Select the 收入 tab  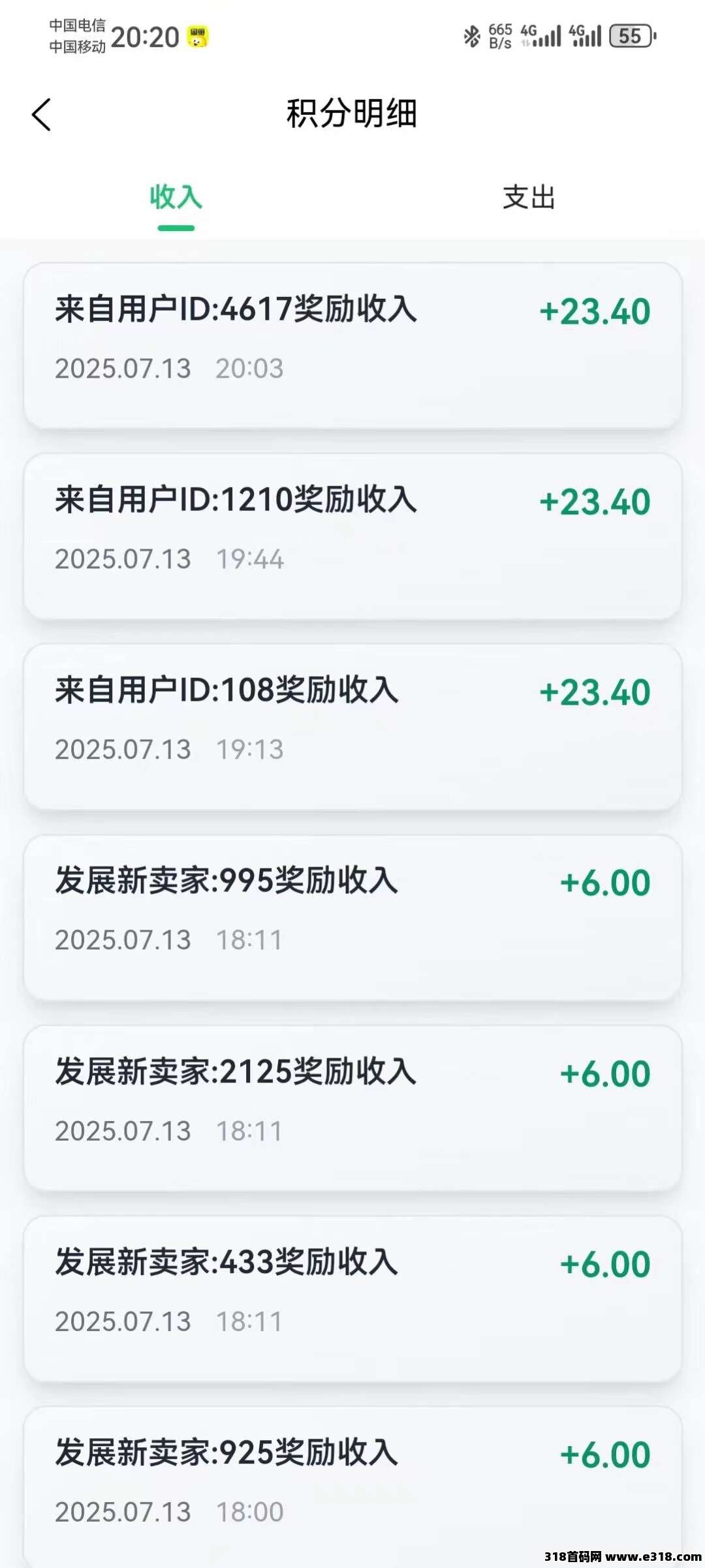point(176,197)
